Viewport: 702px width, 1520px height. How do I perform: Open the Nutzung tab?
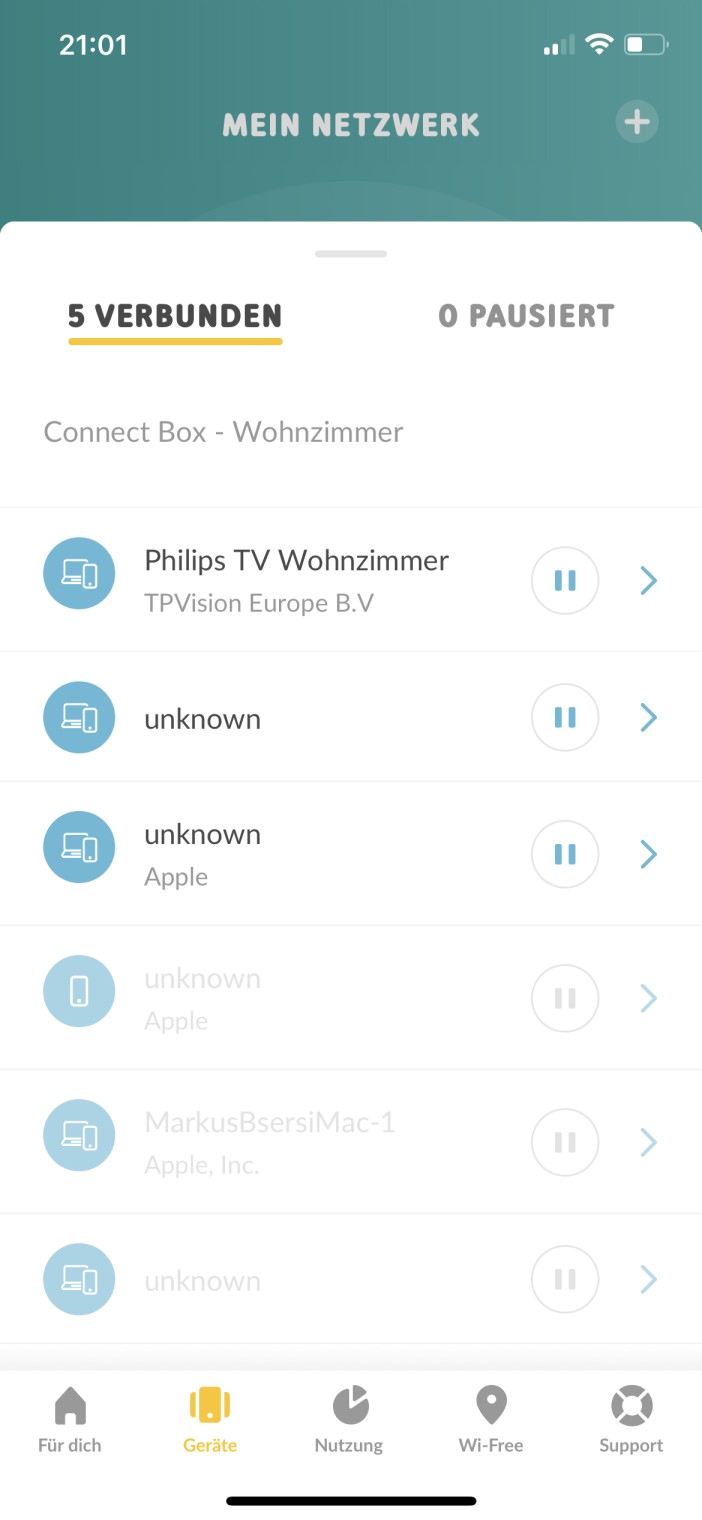(x=349, y=1420)
